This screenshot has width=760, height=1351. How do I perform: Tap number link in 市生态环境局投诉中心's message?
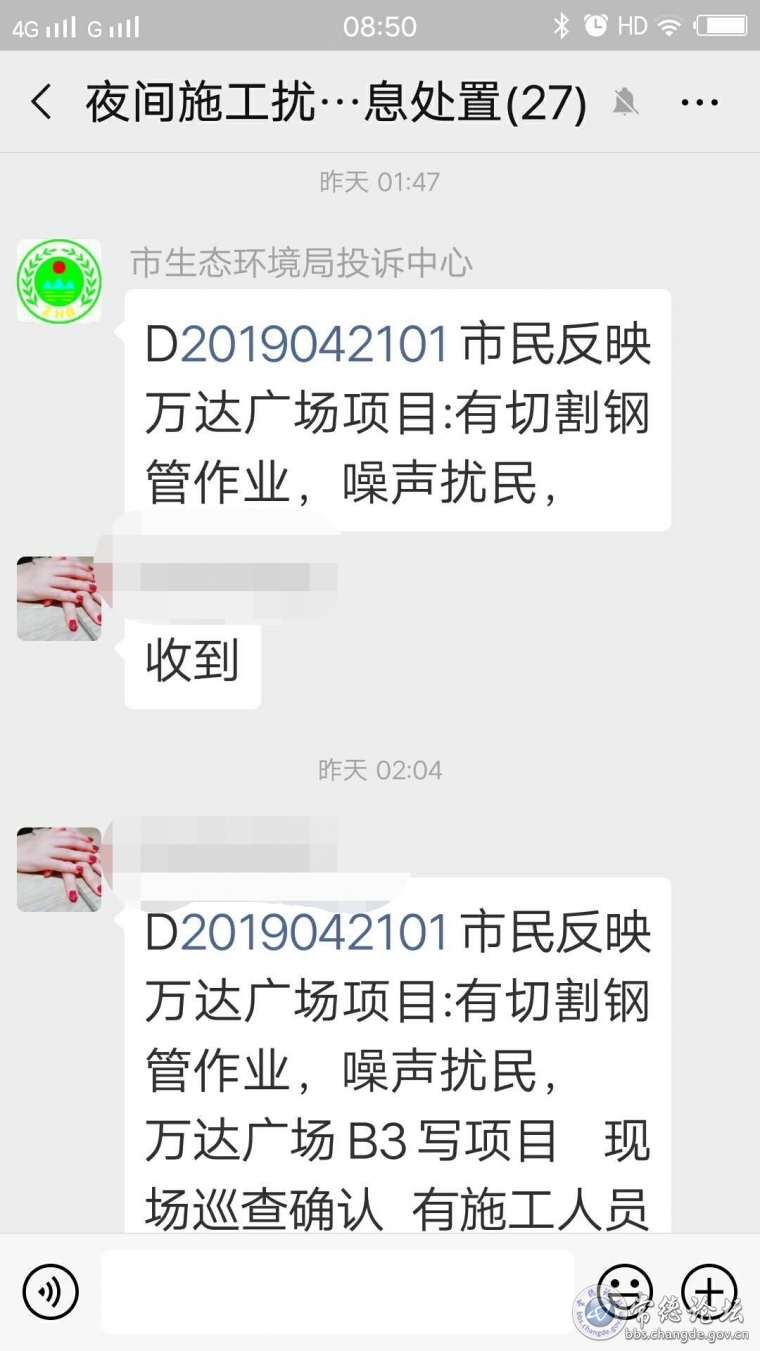(x=314, y=345)
